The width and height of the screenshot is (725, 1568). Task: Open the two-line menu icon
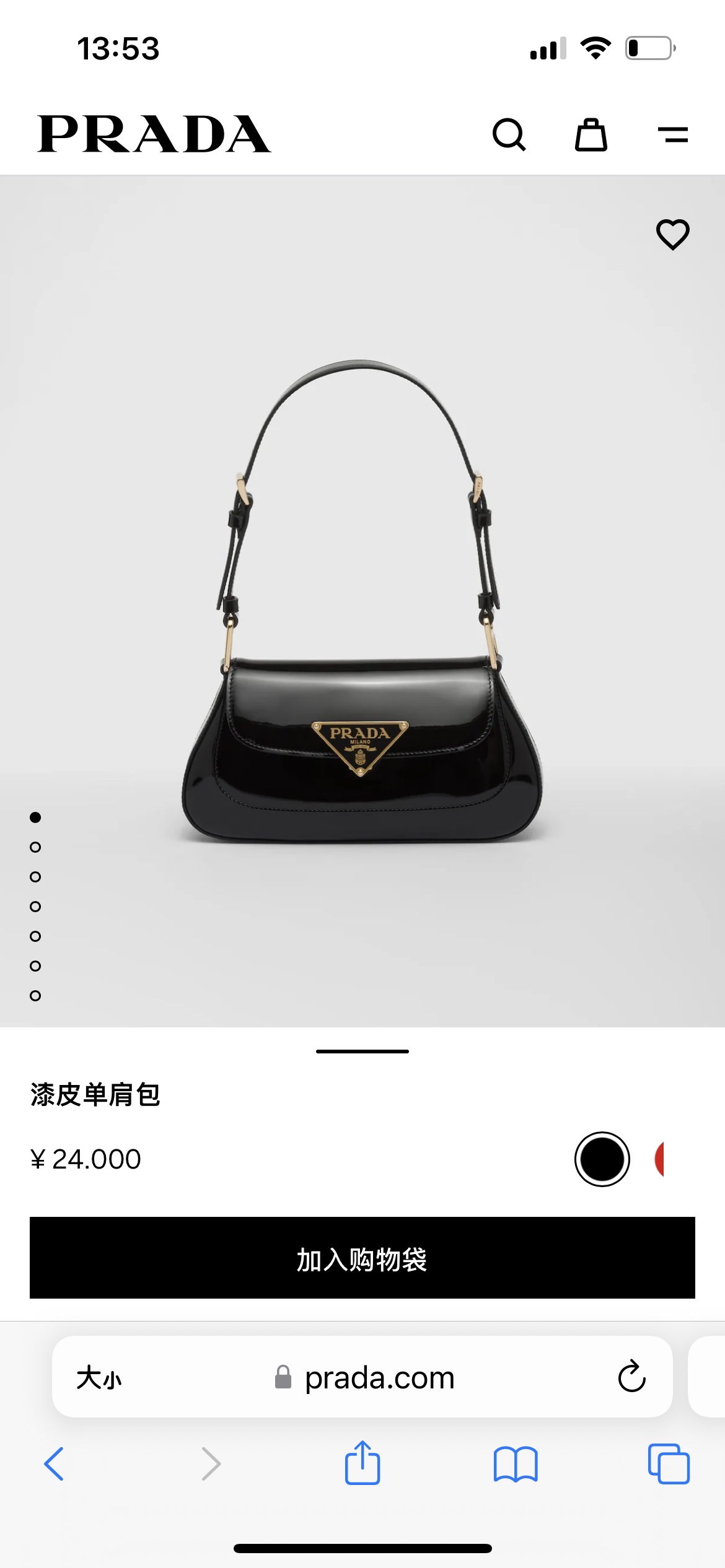pyautogui.click(x=673, y=134)
